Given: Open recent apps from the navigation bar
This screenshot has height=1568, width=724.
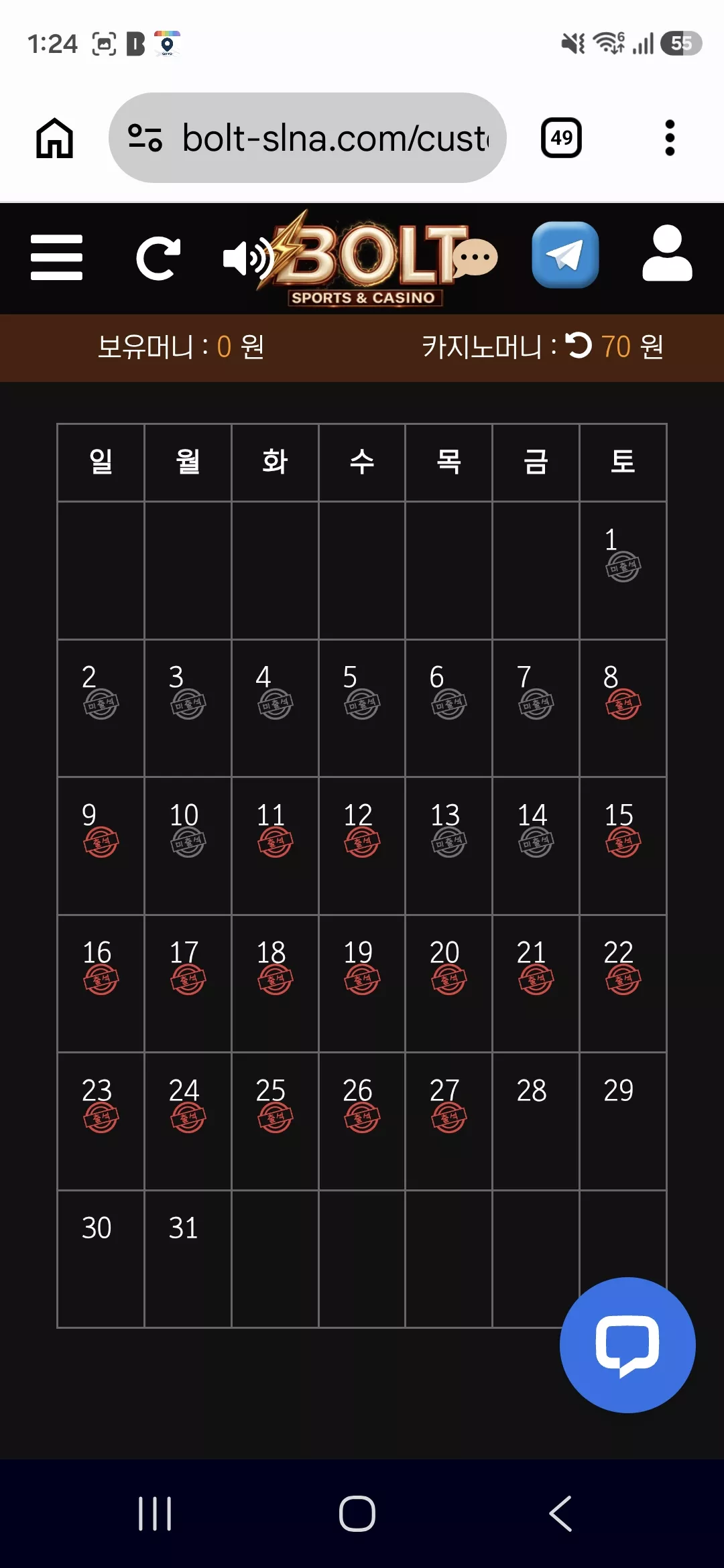Looking at the screenshot, I should coord(155,1514).
